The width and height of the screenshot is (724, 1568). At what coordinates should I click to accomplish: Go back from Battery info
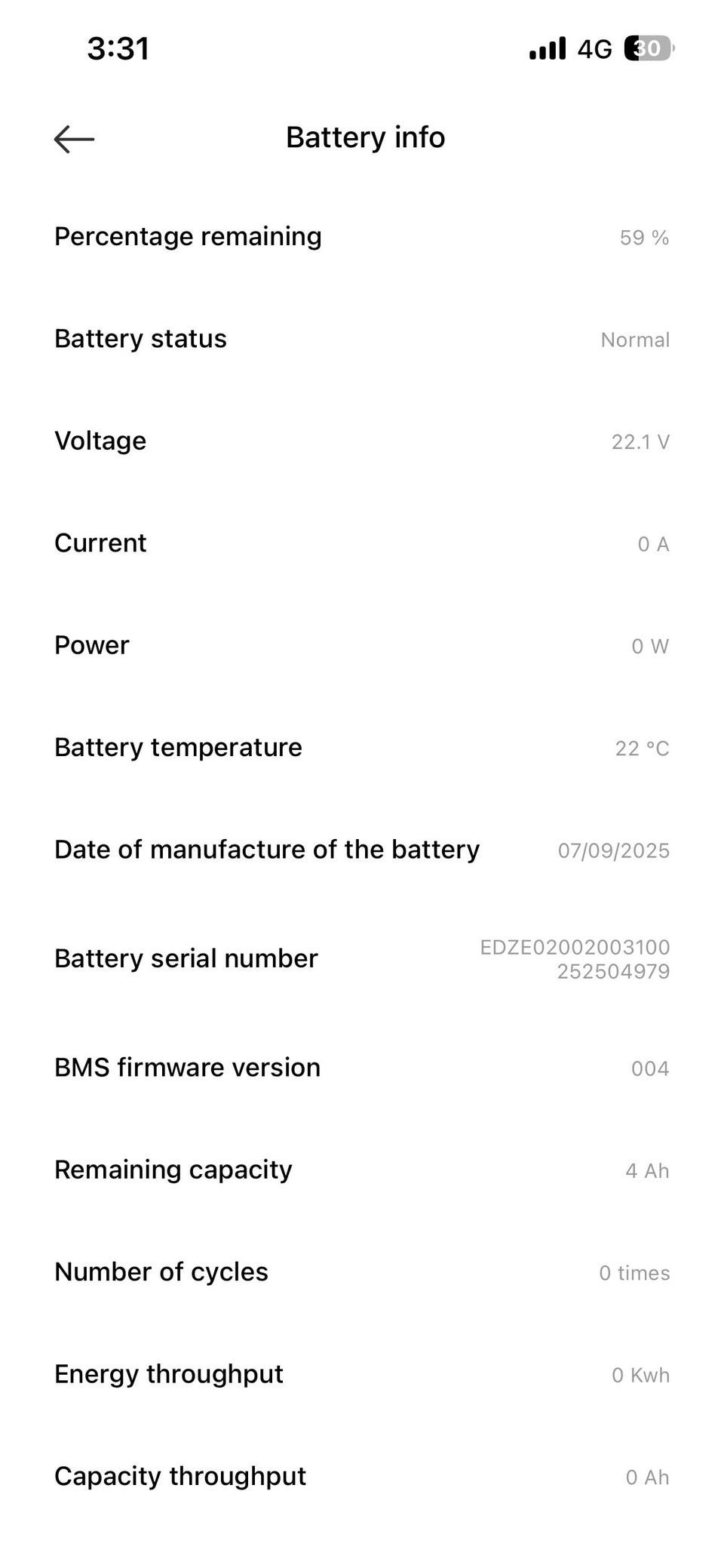pos(74,139)
